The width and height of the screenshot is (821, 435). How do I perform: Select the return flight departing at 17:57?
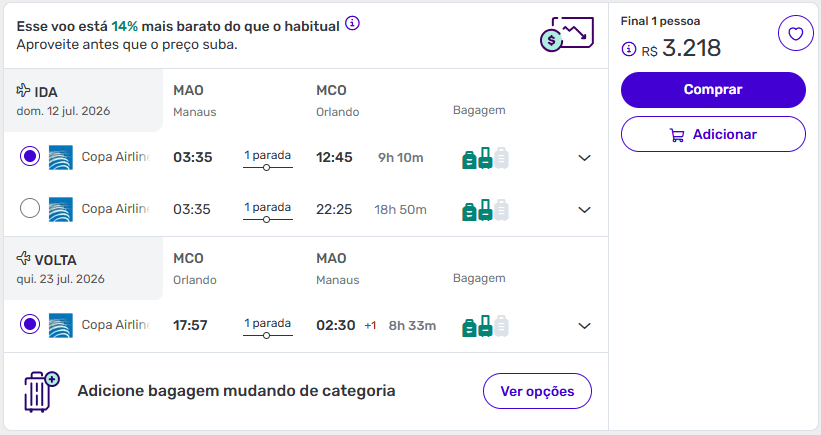30,324
